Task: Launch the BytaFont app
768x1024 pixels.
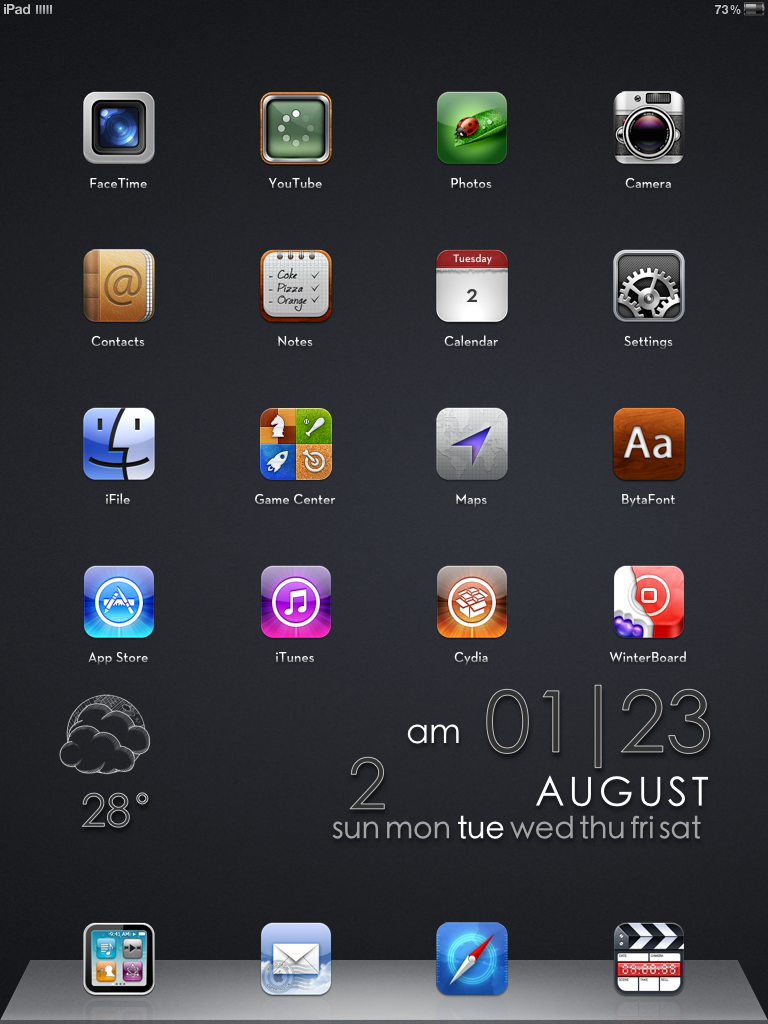Action: (648, 444)
